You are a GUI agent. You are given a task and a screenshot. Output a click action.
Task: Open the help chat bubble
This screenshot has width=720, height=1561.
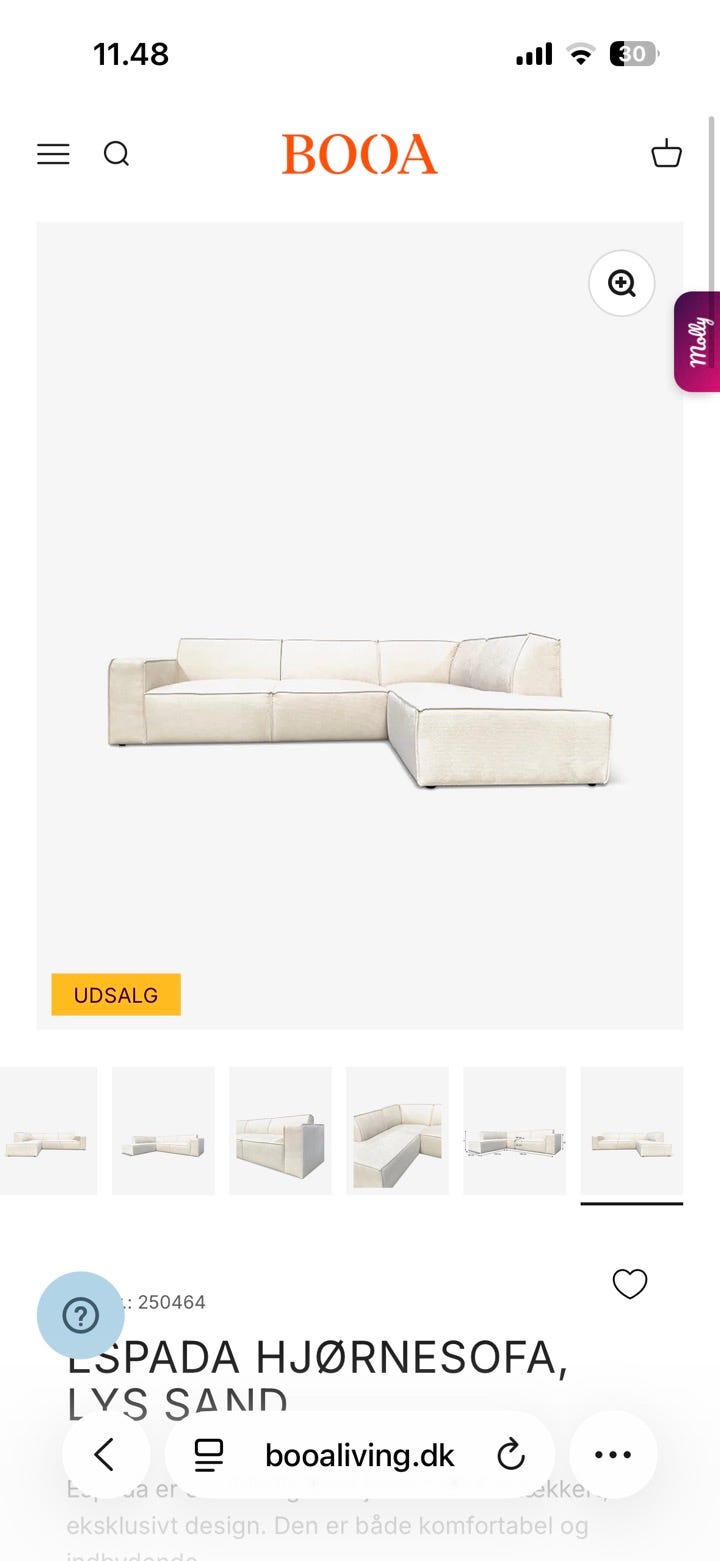click(x=81, y=1315)
